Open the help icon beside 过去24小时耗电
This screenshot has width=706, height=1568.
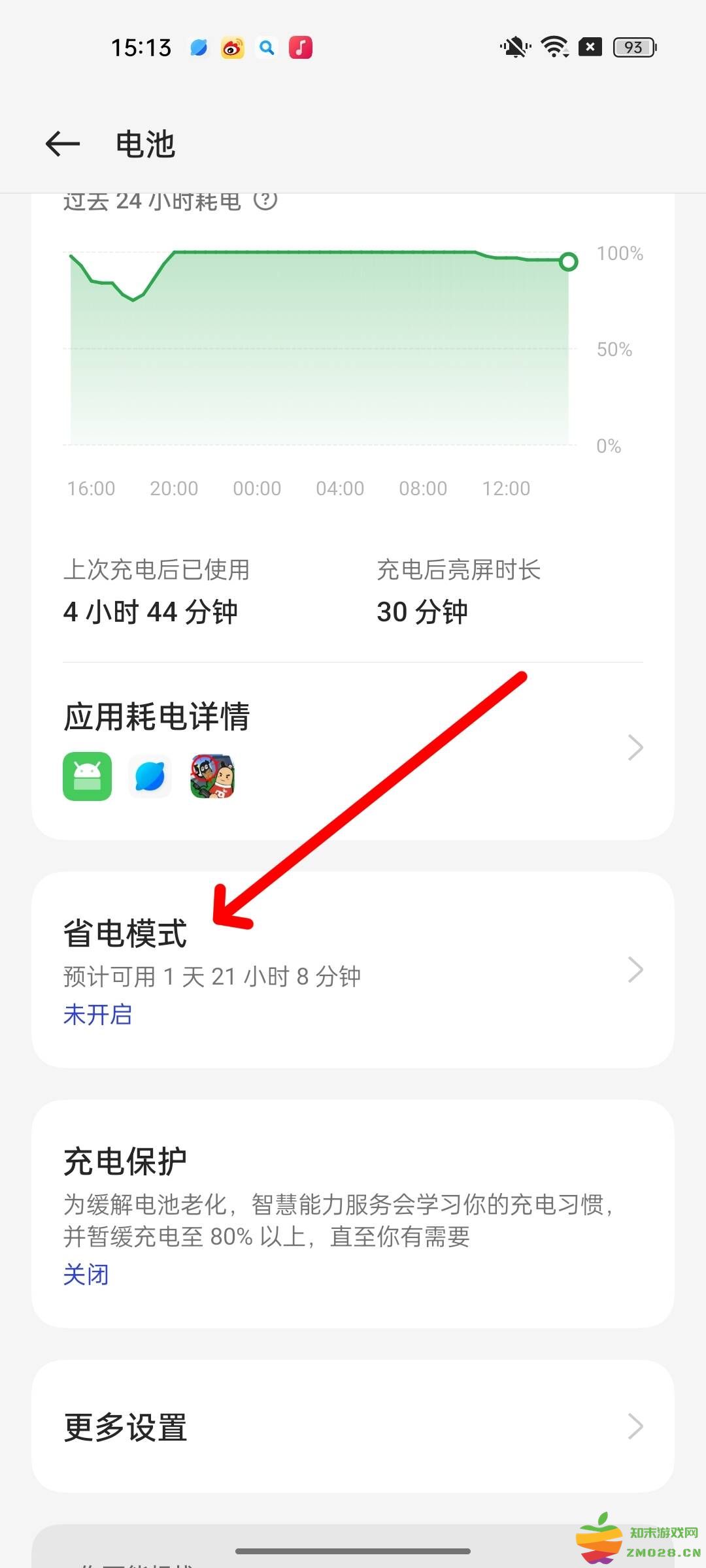coord(264,201)
